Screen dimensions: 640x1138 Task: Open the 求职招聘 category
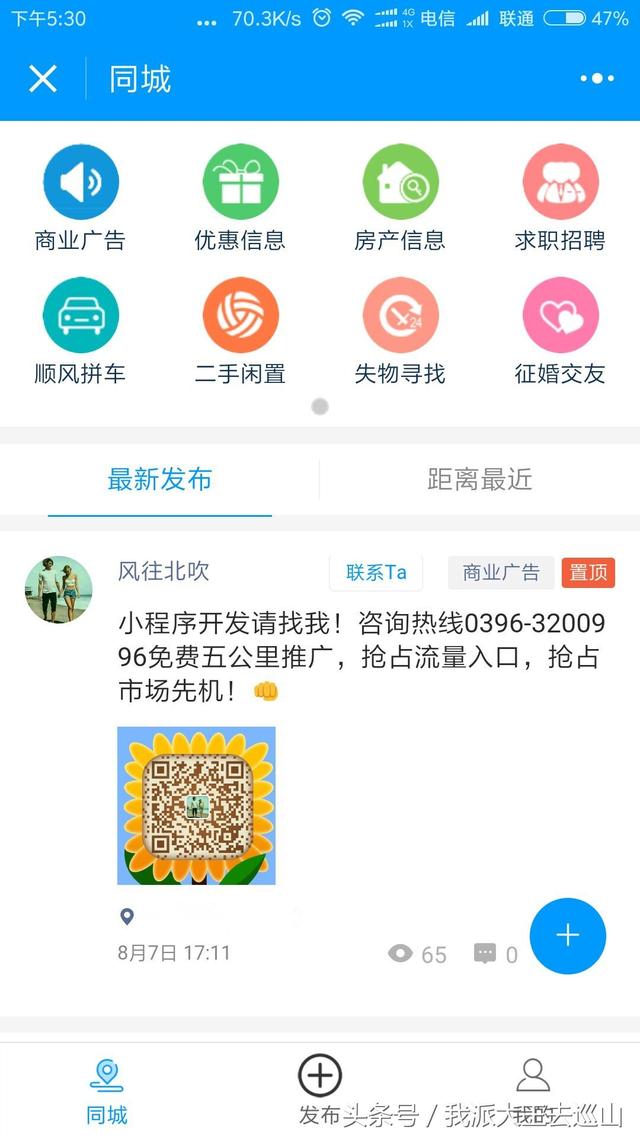559,197
